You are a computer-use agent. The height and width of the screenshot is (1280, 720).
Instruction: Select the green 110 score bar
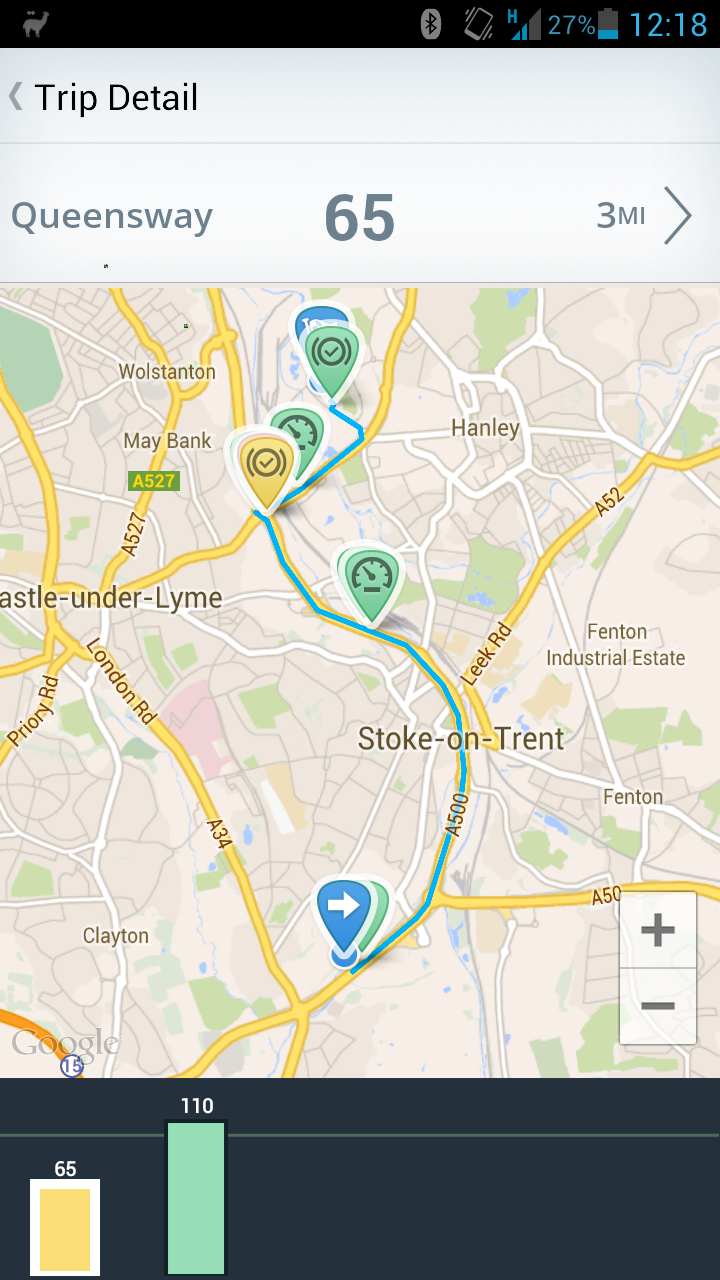pos(196,1198)
